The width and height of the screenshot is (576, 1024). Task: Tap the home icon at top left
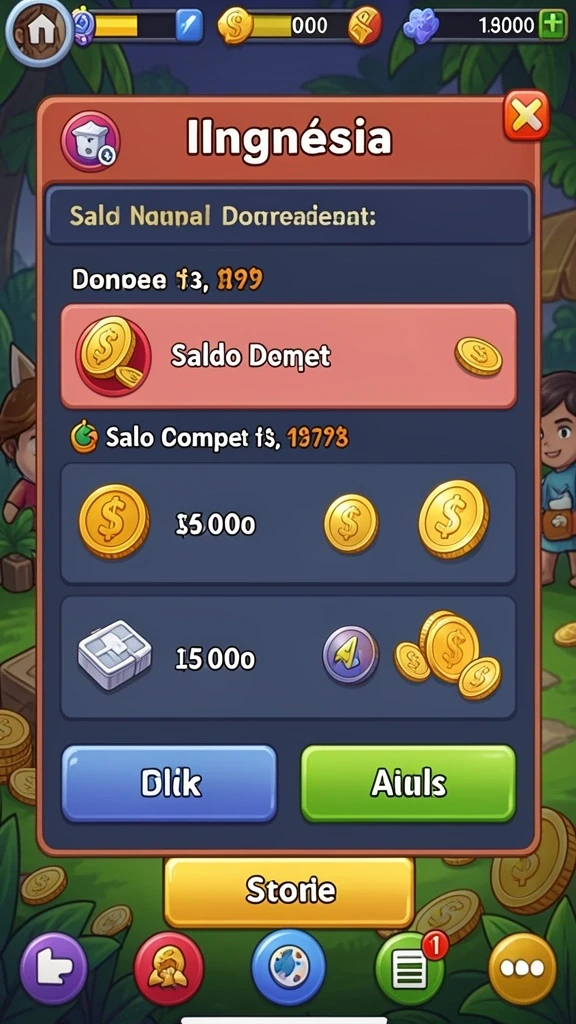[x=39, y=31]
